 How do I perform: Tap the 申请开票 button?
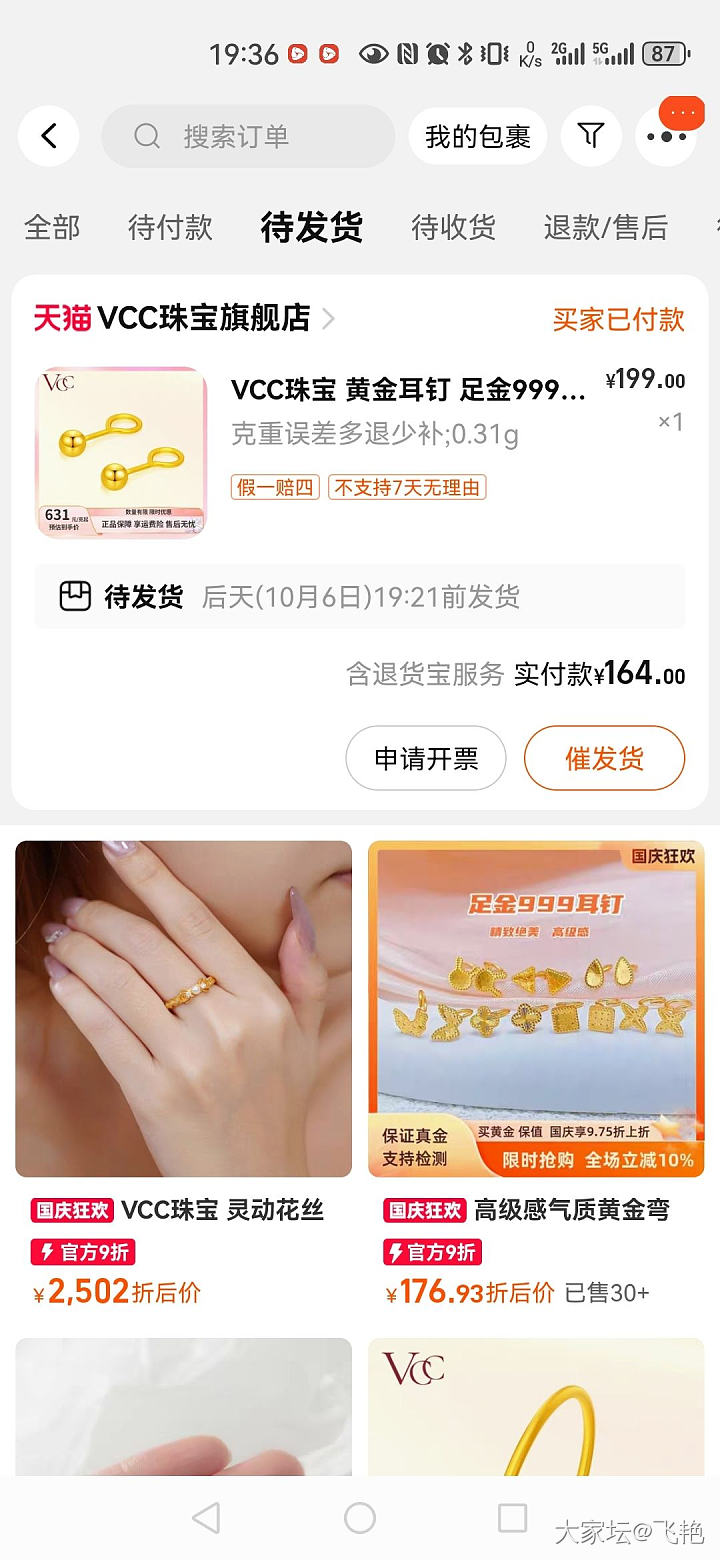426,758
